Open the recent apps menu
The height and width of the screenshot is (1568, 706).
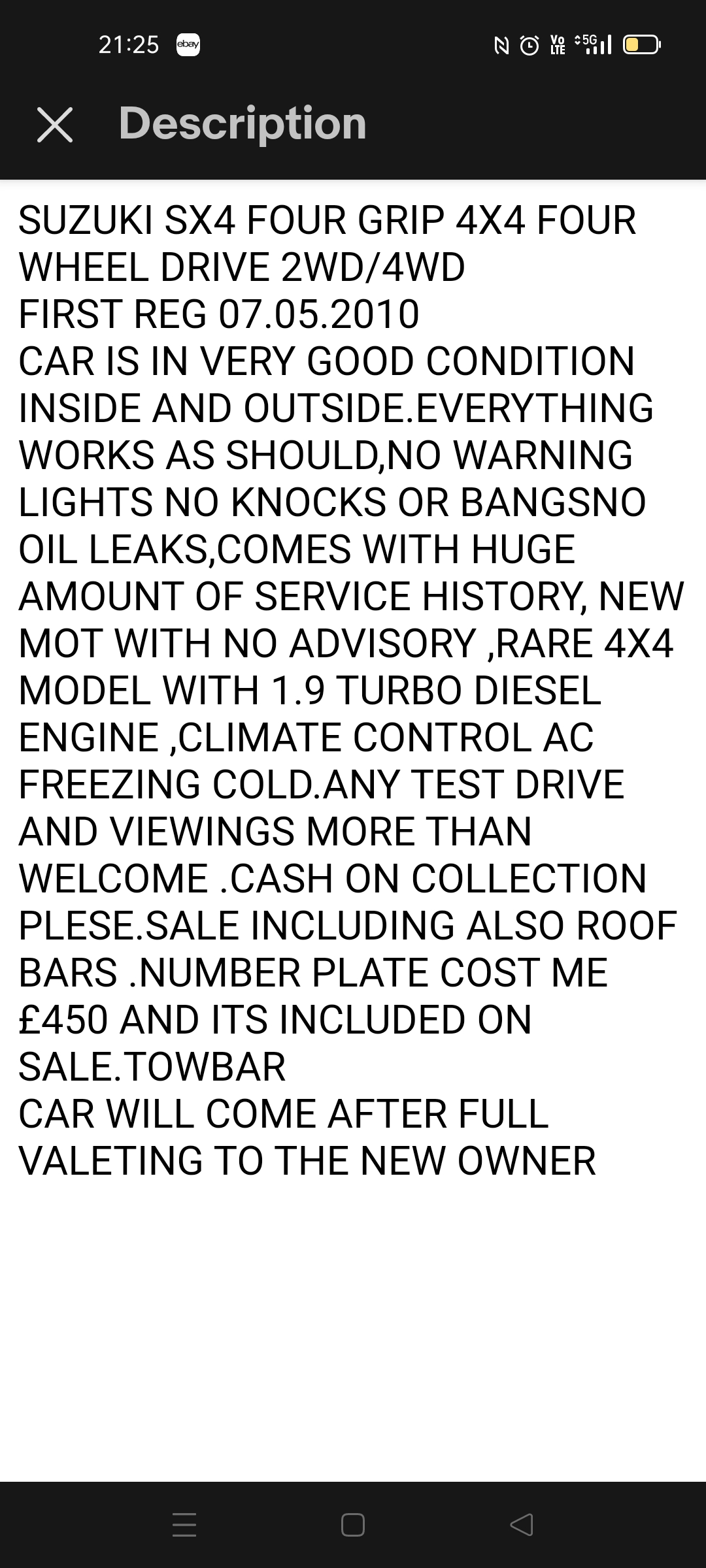click(x=184, y=1524)
